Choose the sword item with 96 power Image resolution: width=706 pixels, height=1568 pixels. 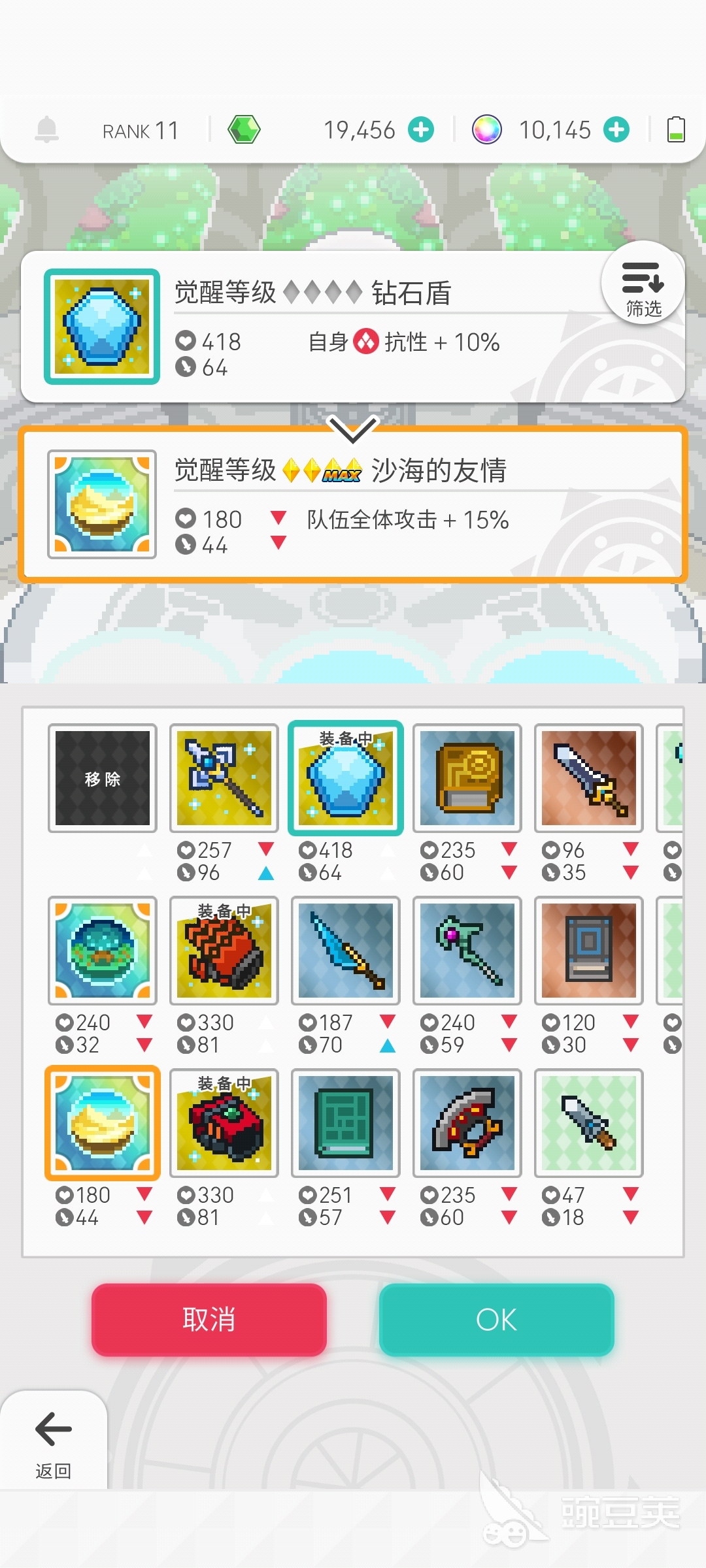pos(589,778)
